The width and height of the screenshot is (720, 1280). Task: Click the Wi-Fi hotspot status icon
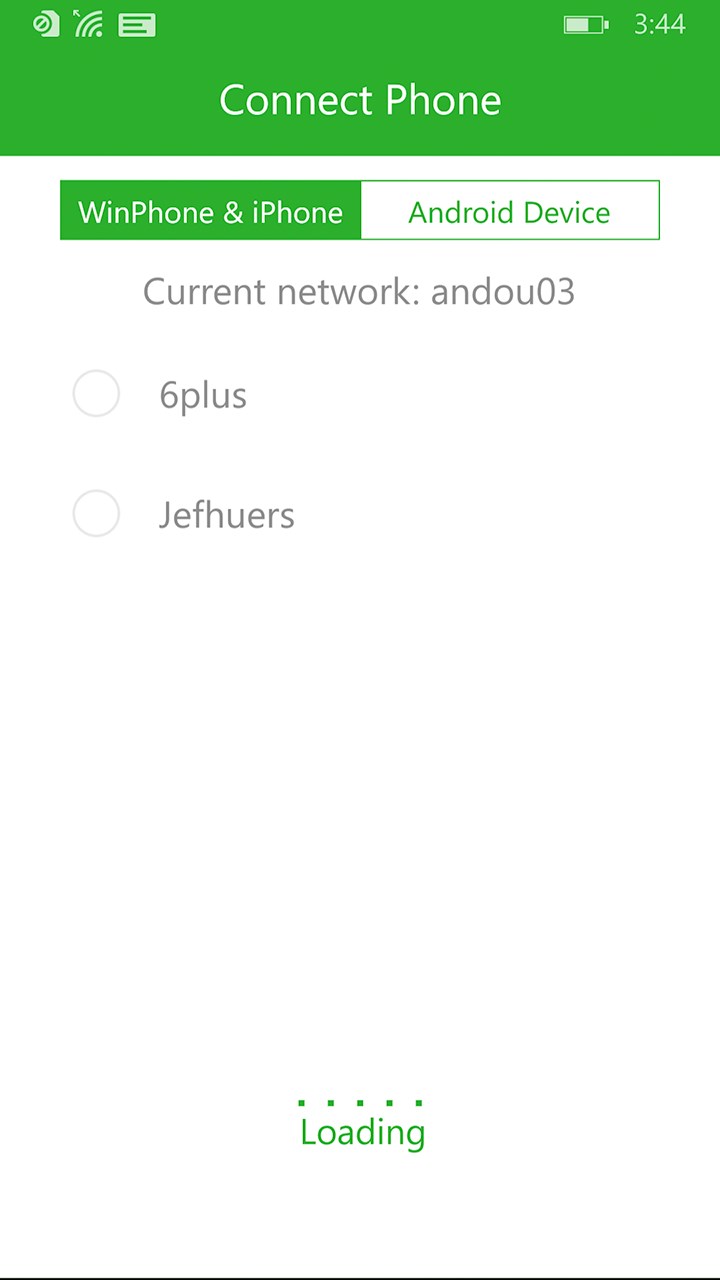point(88,25)
